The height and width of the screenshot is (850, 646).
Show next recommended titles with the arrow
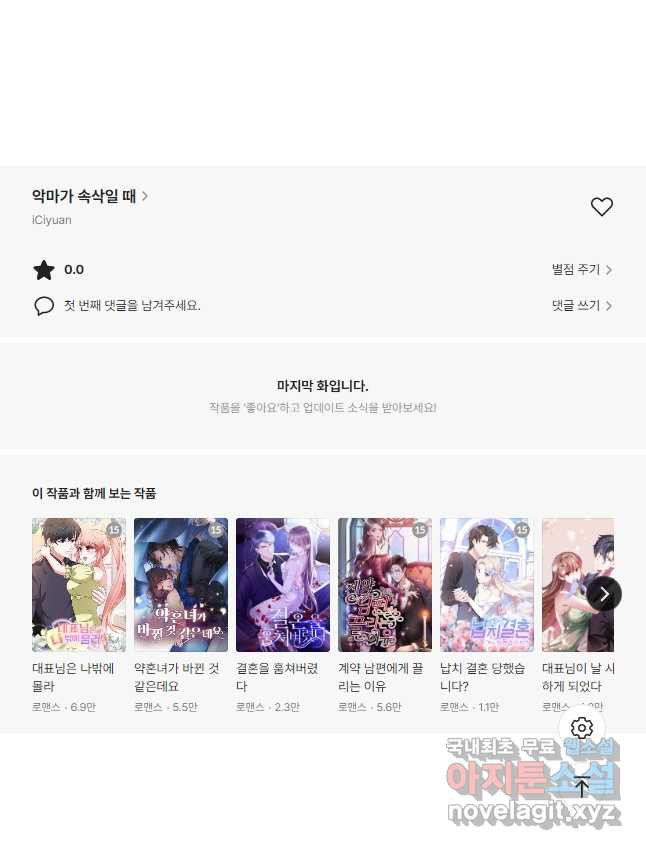[x=603, y=594]
